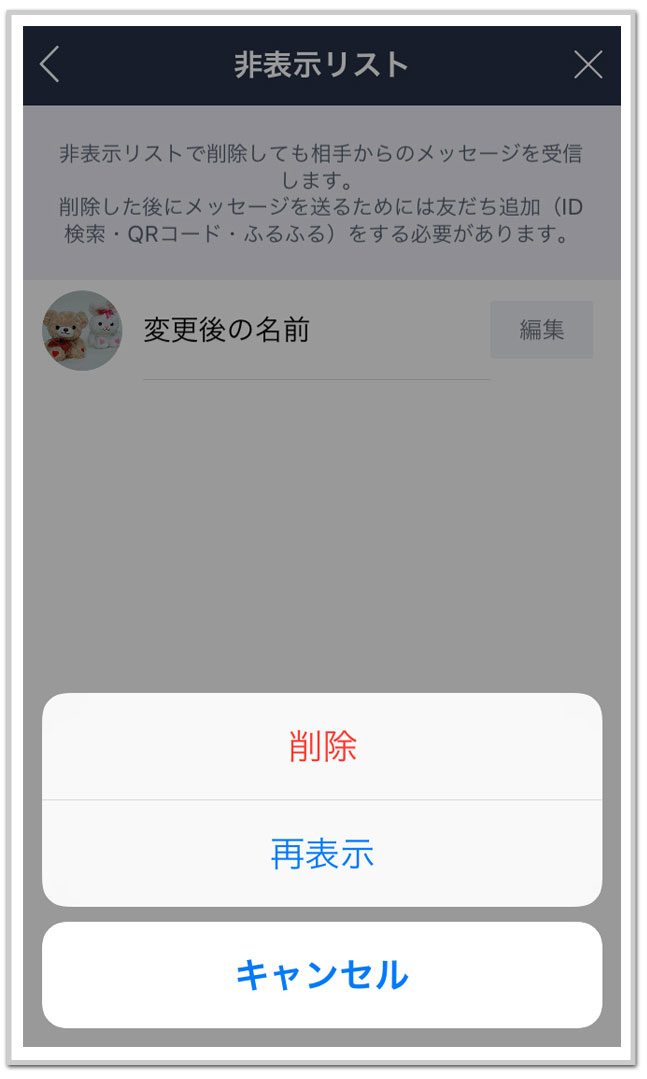
Task: Dismiss the sheet with キャンセル
Action: coord(322,974)
